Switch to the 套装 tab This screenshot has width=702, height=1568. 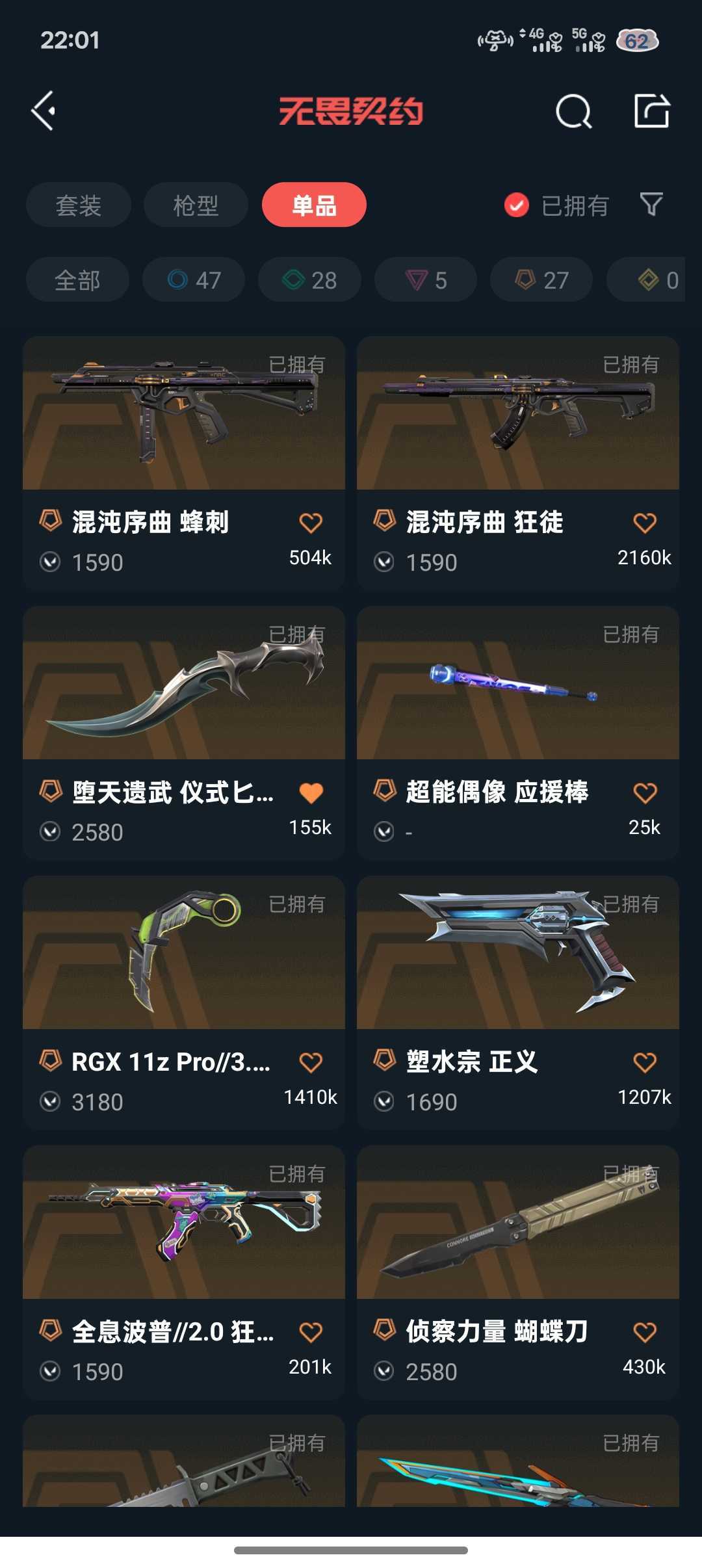[x=78, y=205]
